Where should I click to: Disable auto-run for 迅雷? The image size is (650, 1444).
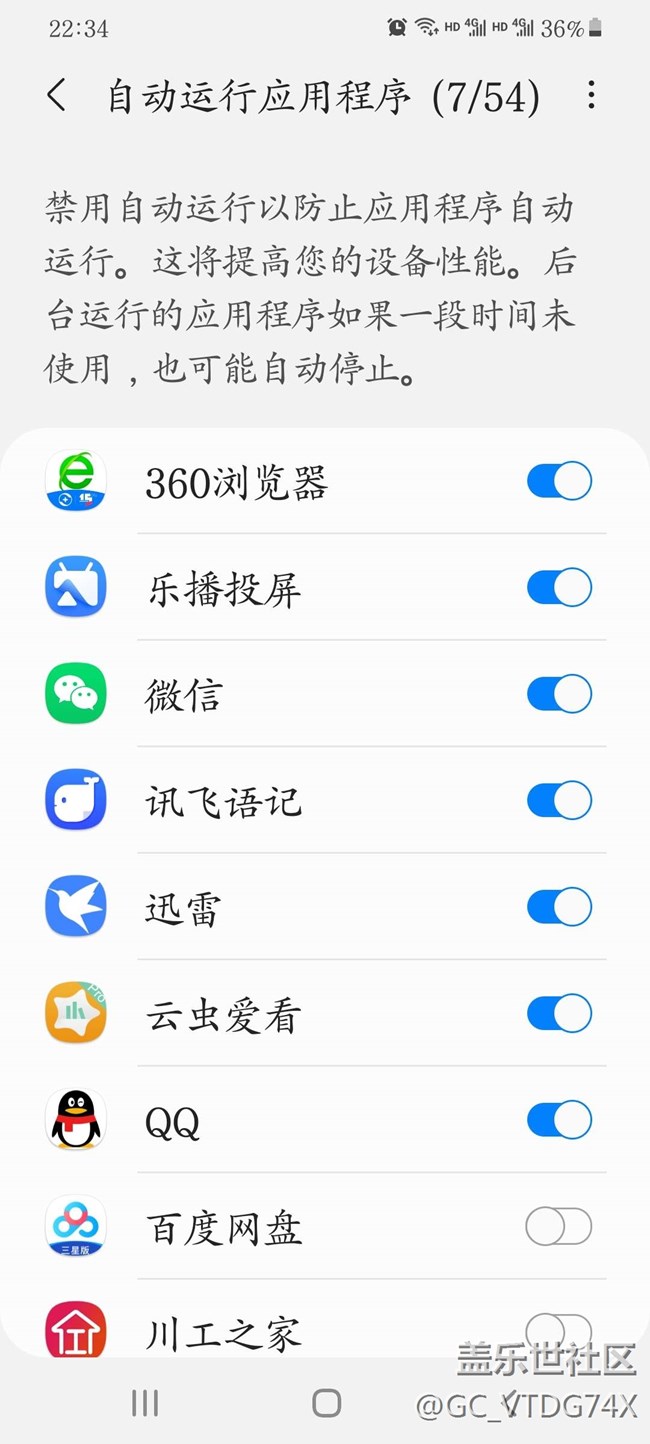click(x=559, y=907)
